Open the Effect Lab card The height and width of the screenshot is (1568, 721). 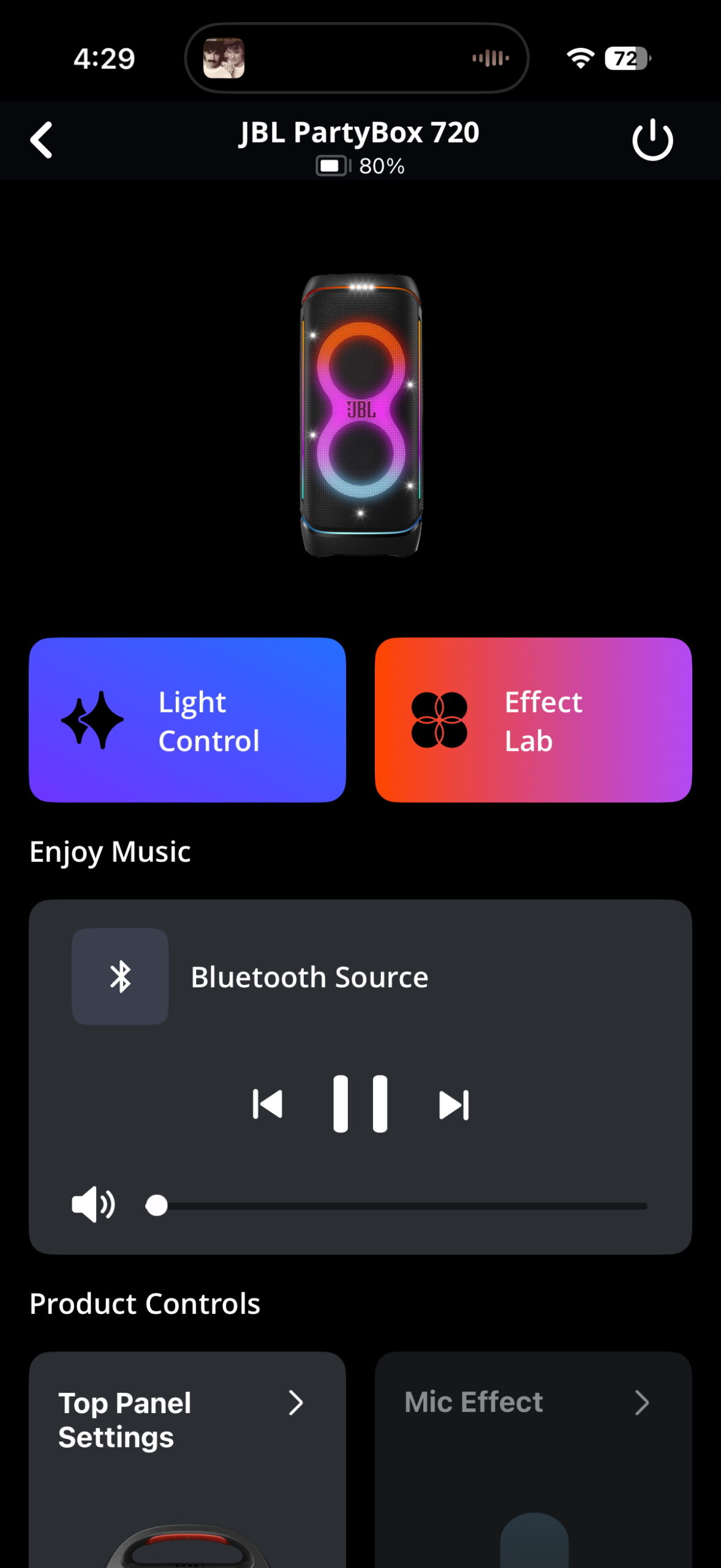(x=533, y=722)
